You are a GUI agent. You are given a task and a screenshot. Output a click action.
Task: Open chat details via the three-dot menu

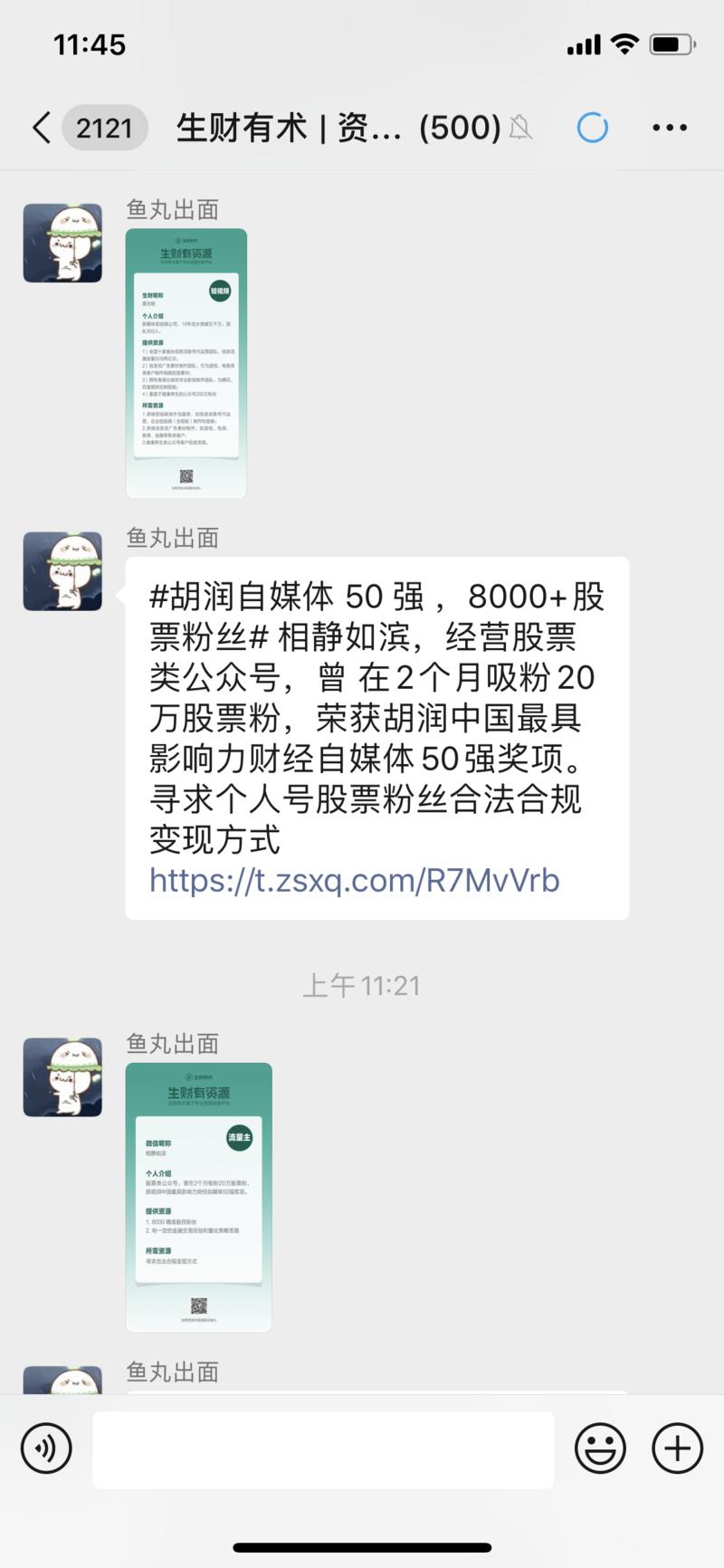coord(670,127)
